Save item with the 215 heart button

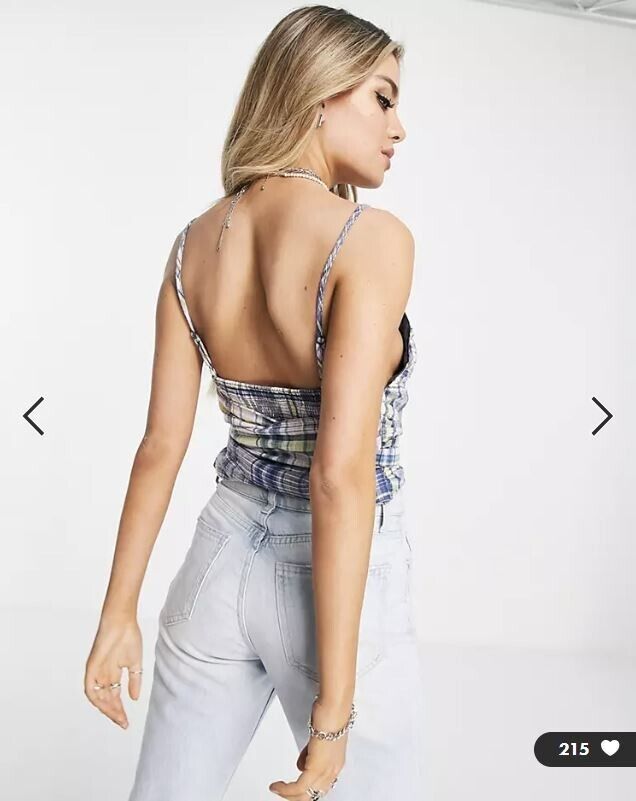587,749
